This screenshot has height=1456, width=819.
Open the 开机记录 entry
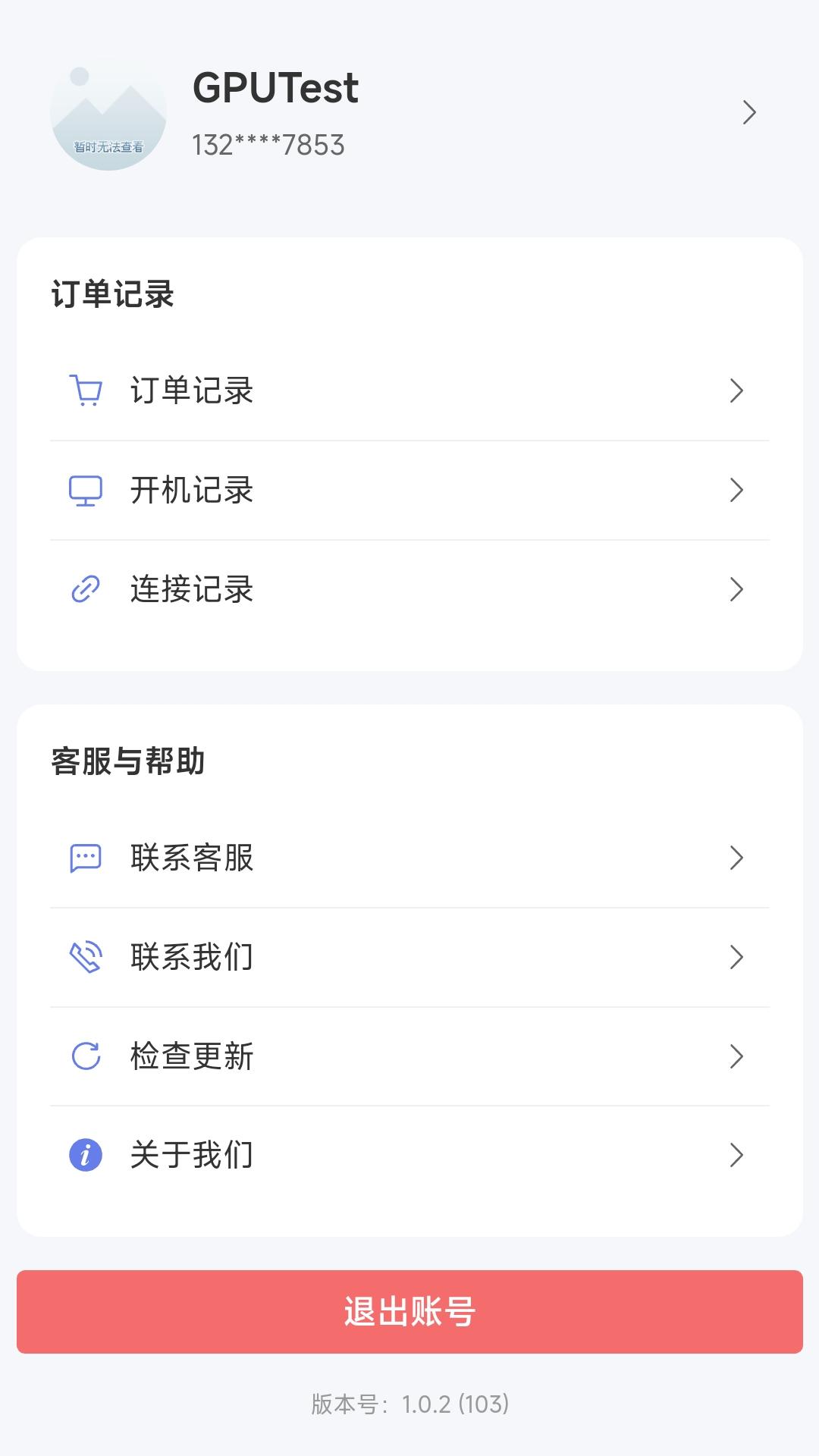191,491
